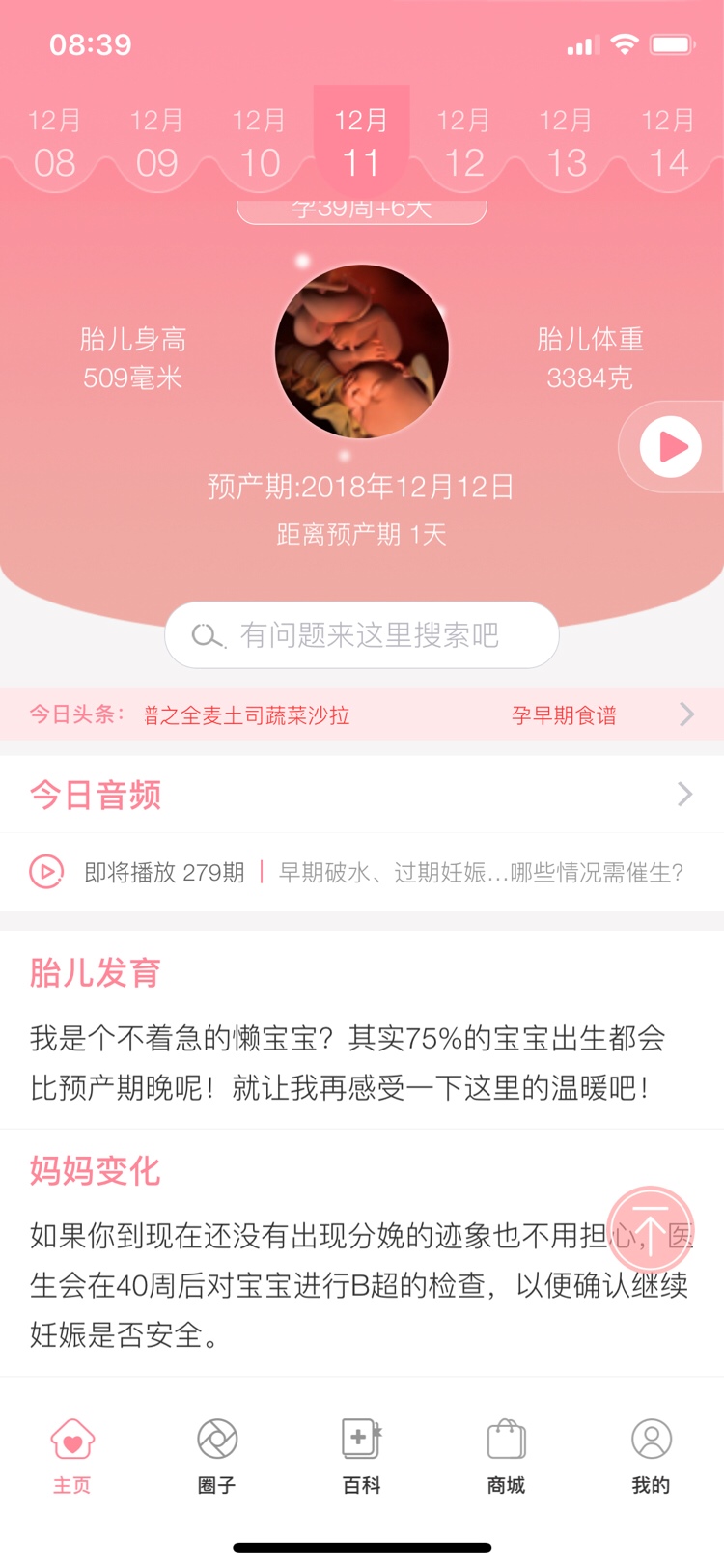Switch to the 商城 tab
This screenshot has height=1568, width=724.
[507, 1456]
